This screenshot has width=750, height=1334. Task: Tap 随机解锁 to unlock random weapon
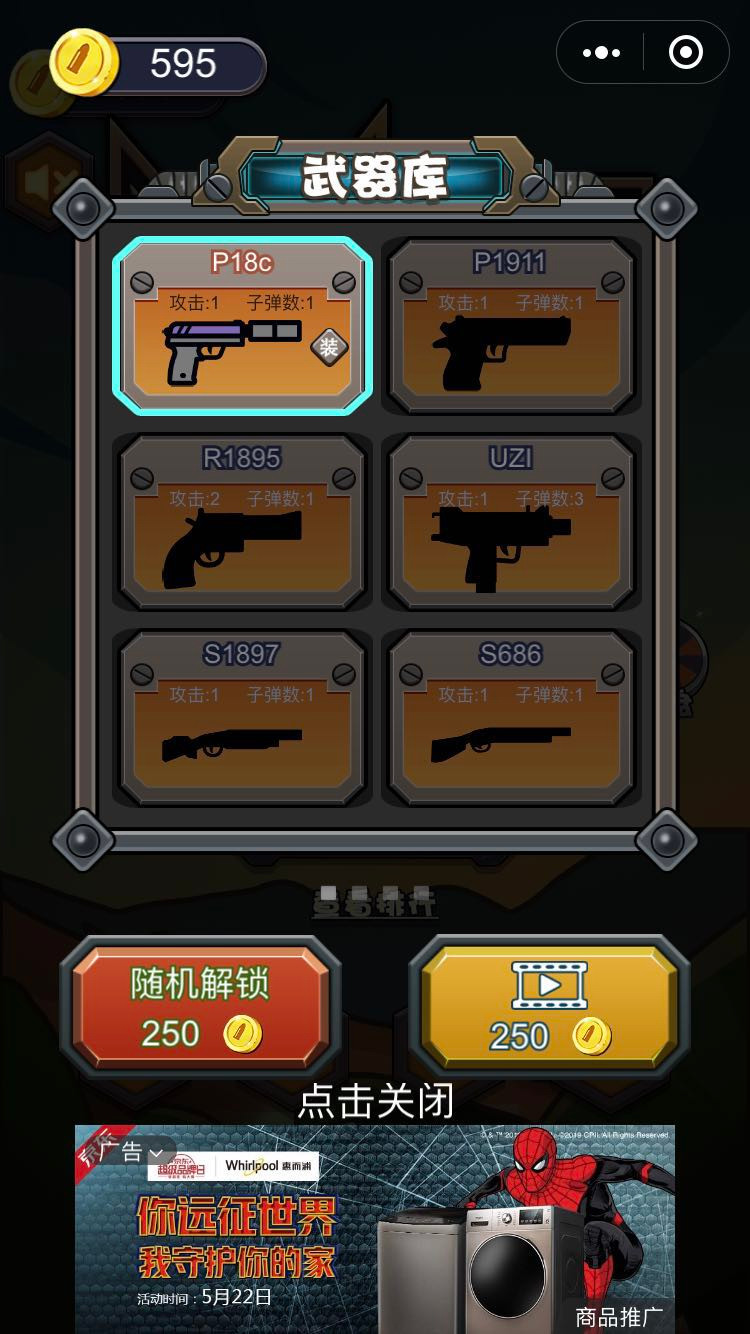pyautogui.click(x=200, y=1006)
